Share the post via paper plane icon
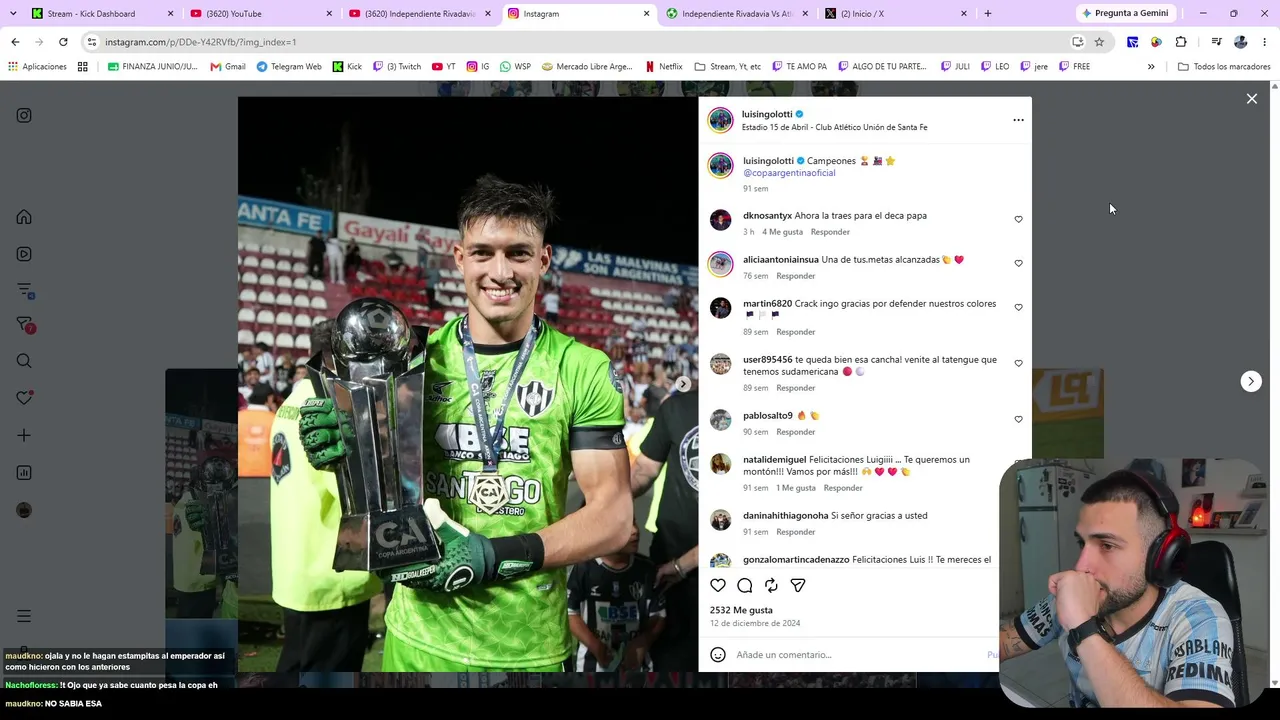The image size is (1280, 720). (798, 585)
